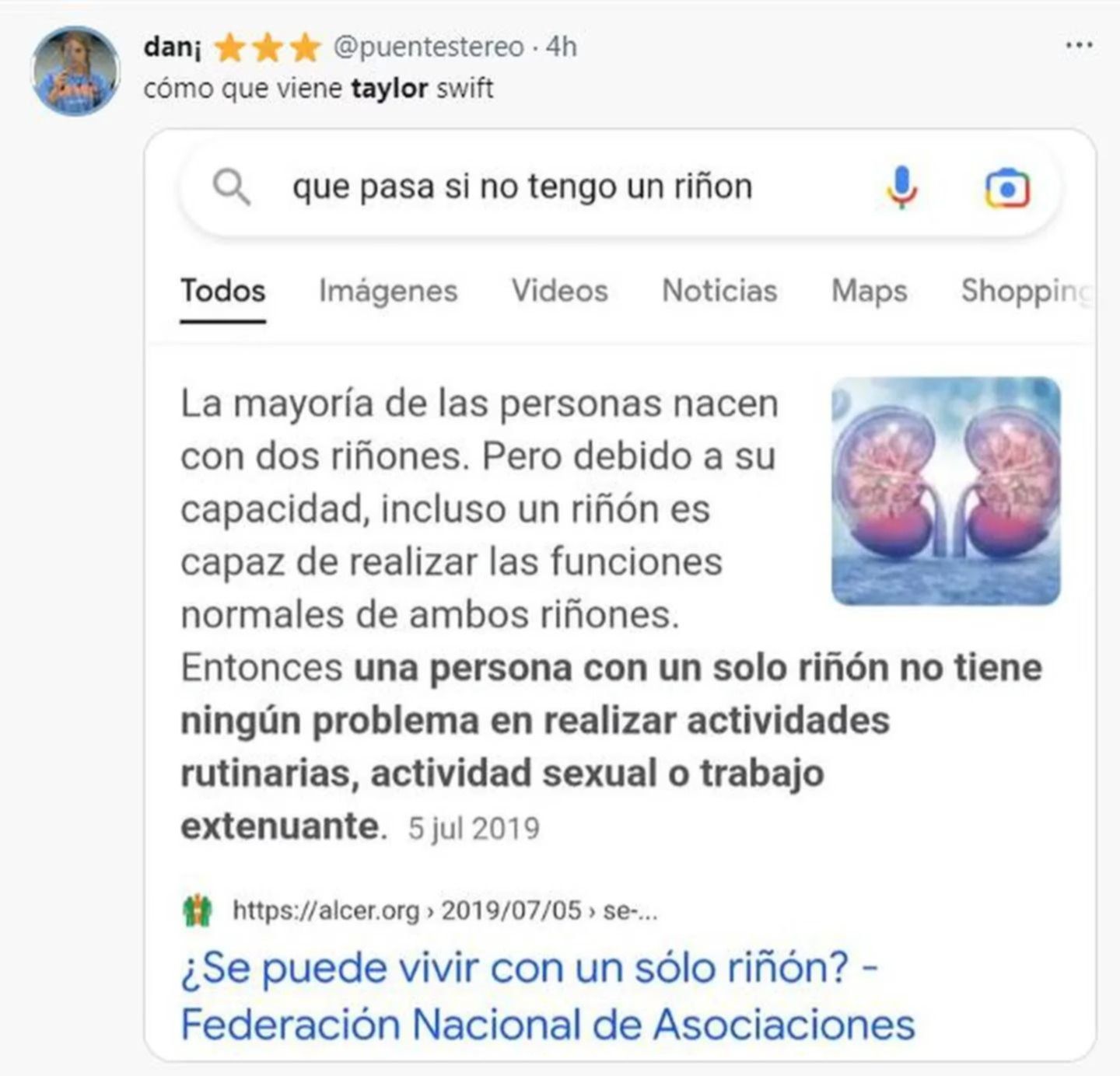1120x1076 pixels.
Task: Open dan¡'s profile picture
Action: point(75,71)
